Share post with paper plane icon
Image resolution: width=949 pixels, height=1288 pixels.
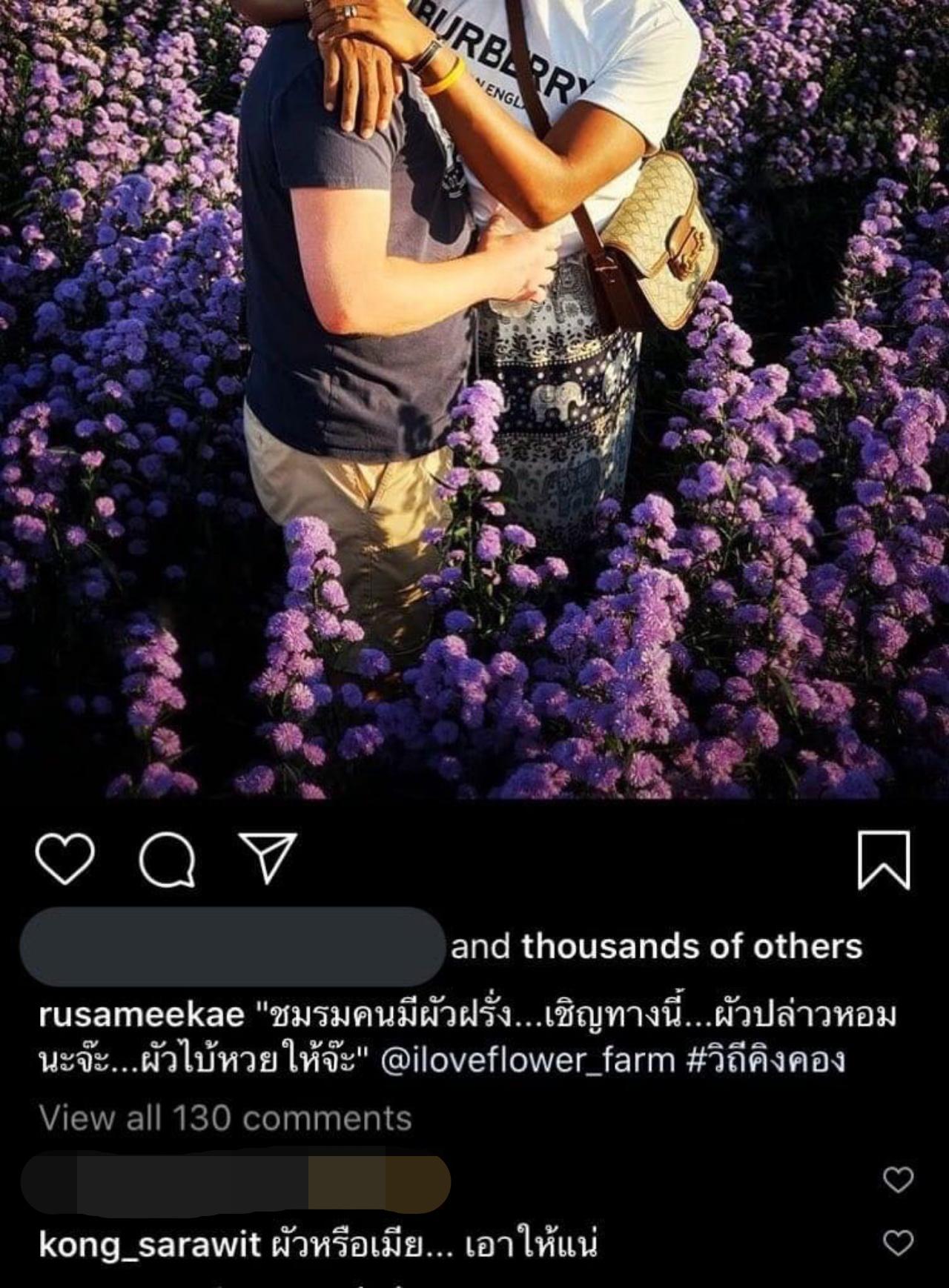pyautogui.click(x=268, y=857)
